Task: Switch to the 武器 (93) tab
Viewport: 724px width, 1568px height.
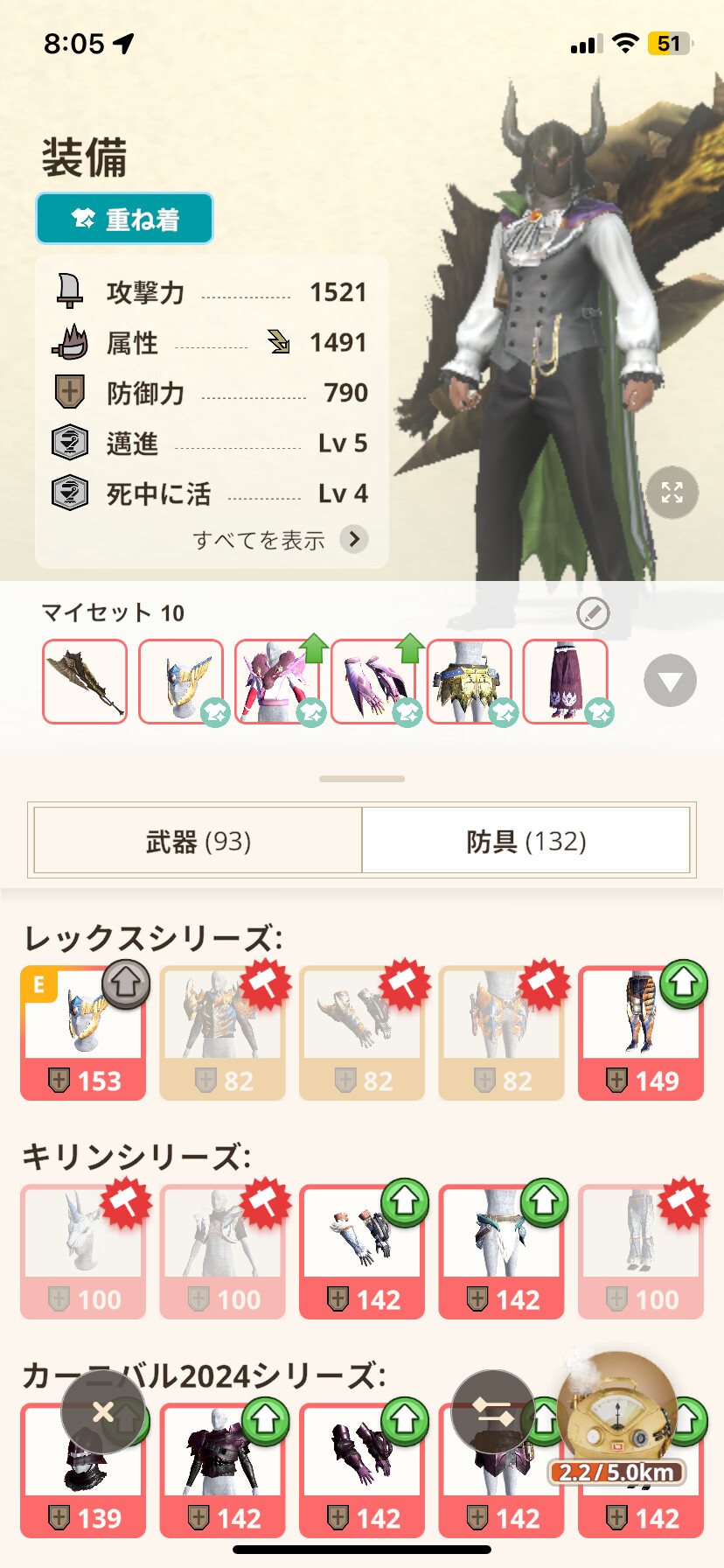Action: click(198, 841)
